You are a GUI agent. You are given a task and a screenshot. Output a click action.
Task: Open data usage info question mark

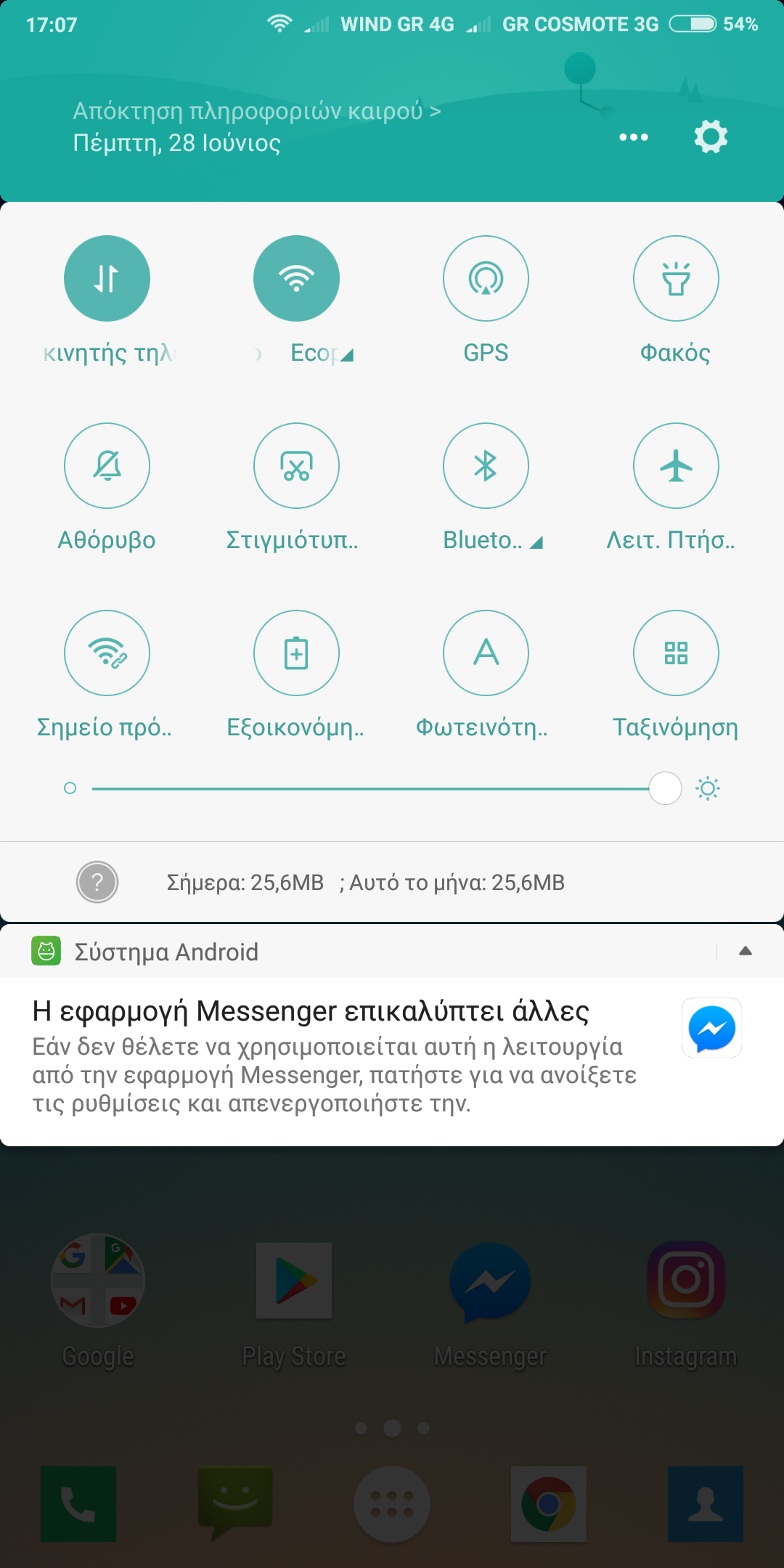(x=97, y=882)
